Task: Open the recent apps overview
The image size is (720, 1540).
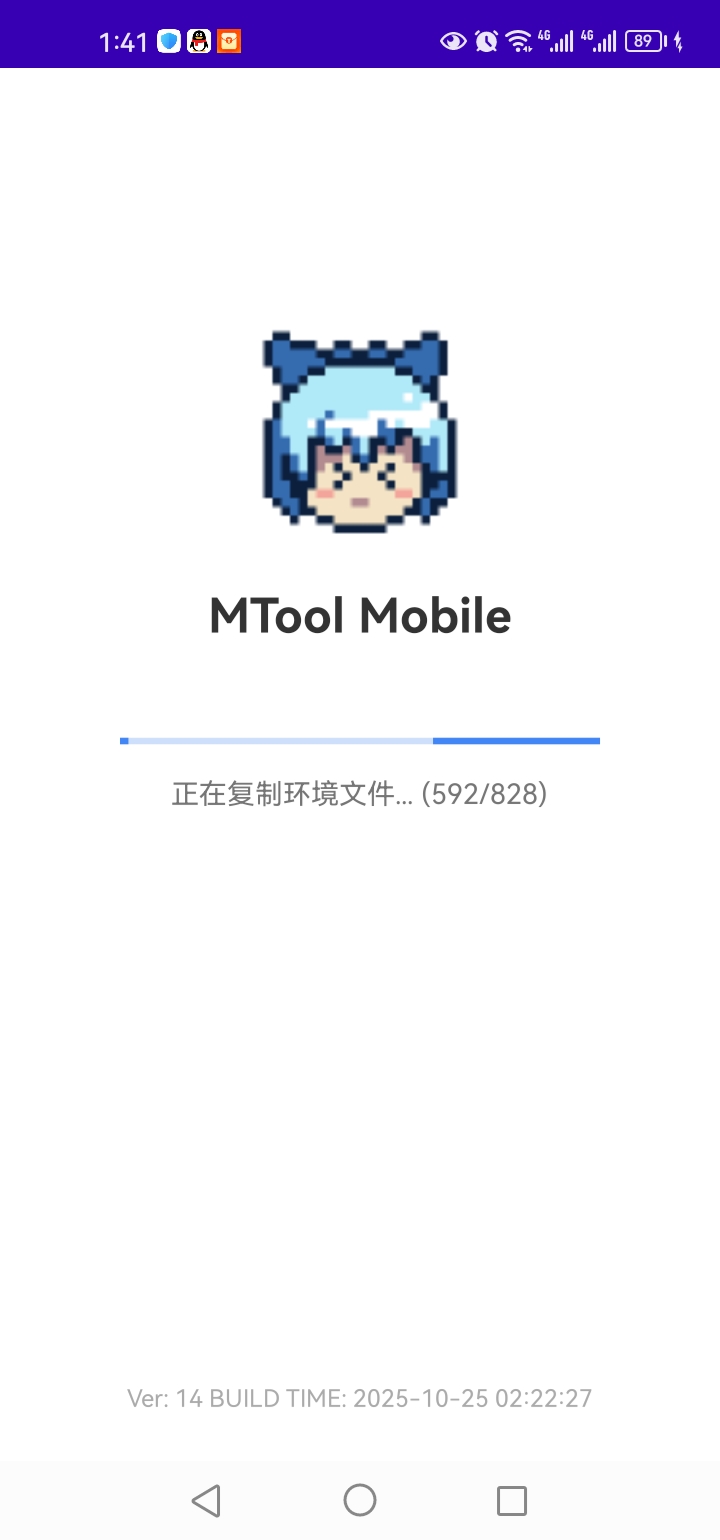Action: tap(512, 1500)
